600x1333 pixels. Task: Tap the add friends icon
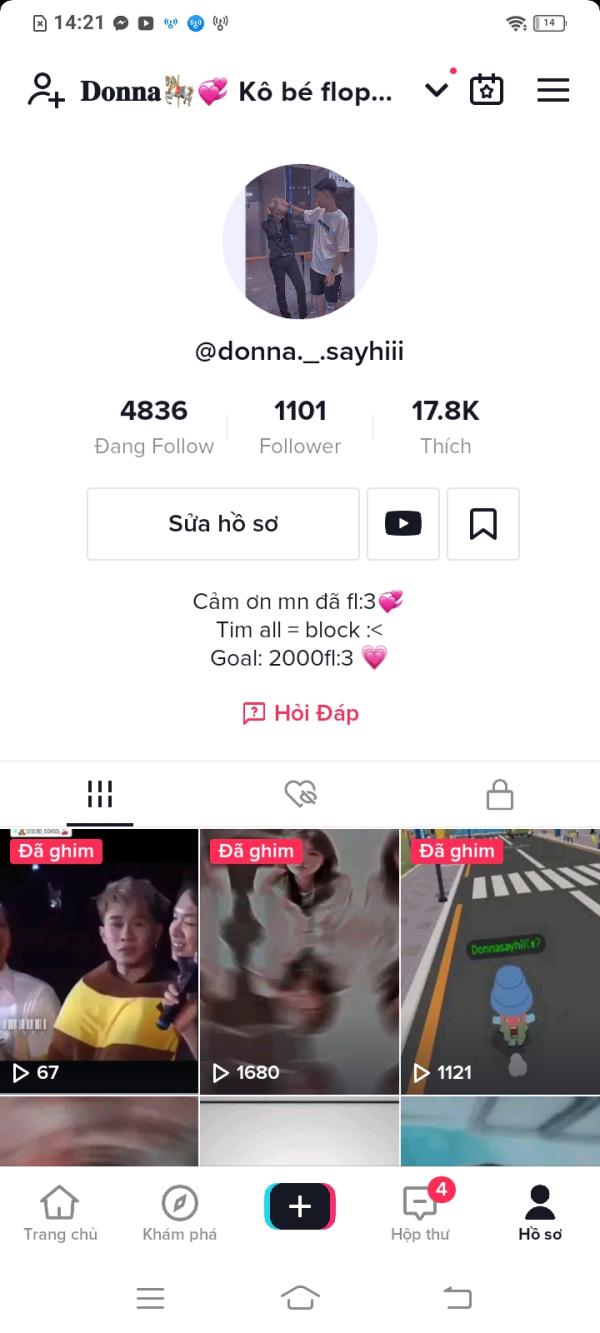coord(46,90)
